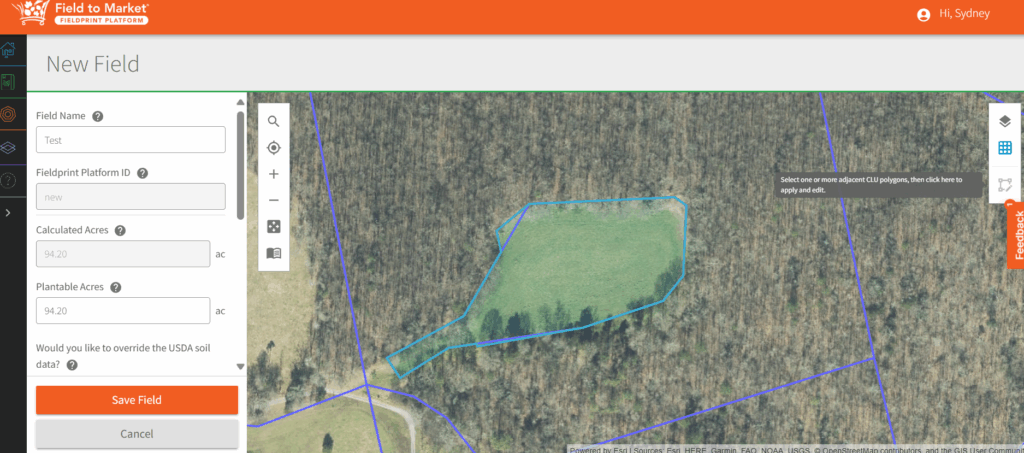Open the polygon drawing tool
The image size is (1024, 453).
click(1005, 184)
